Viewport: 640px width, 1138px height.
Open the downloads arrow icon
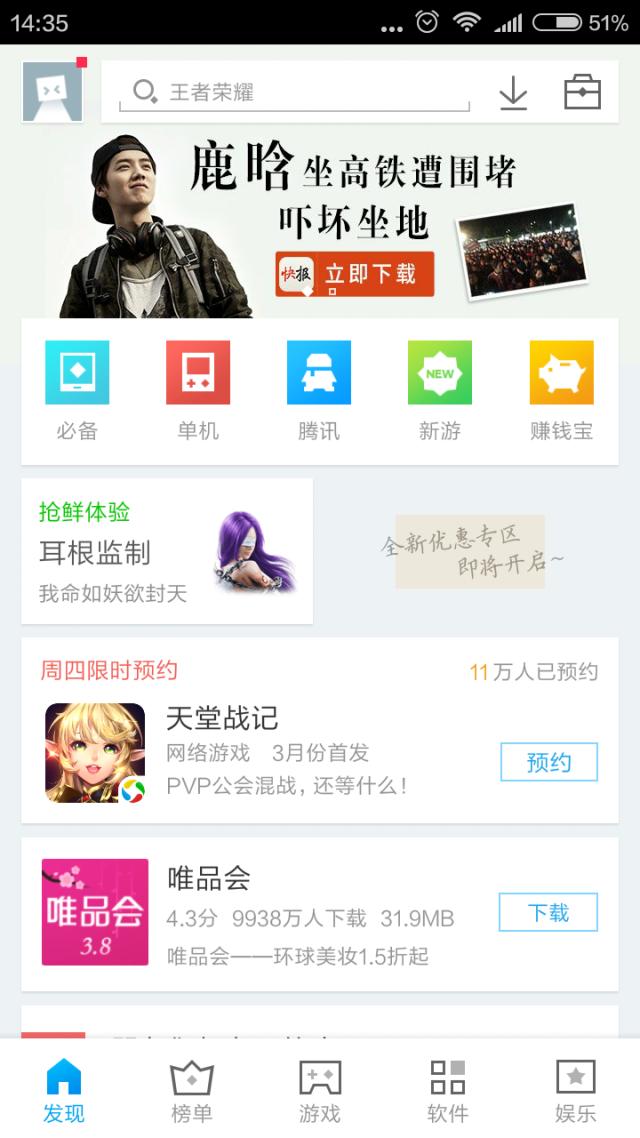pyautogui.click(x=513, y=92)
